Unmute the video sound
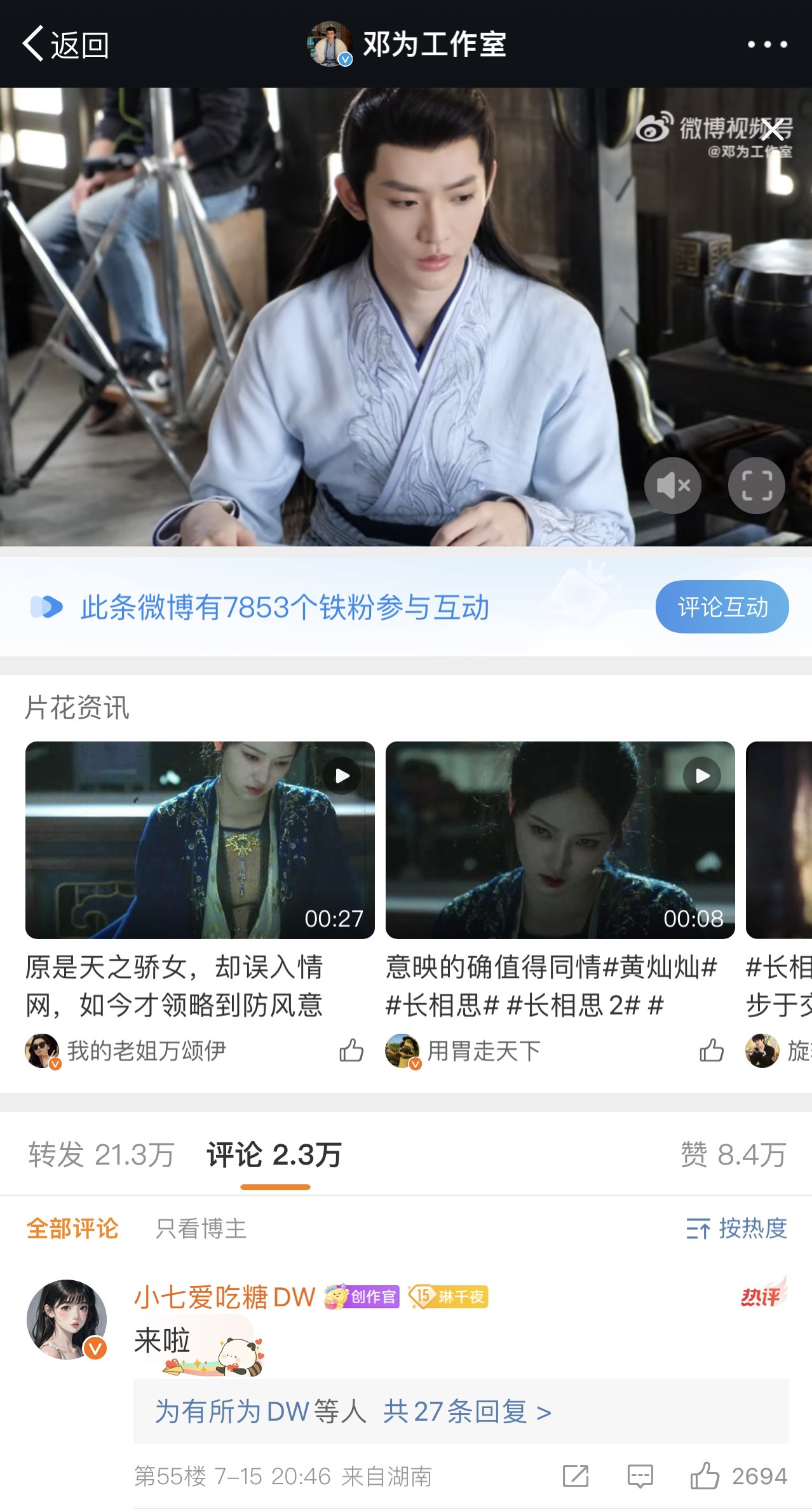Screen dimensions: 812x1509 coord(673,485)
